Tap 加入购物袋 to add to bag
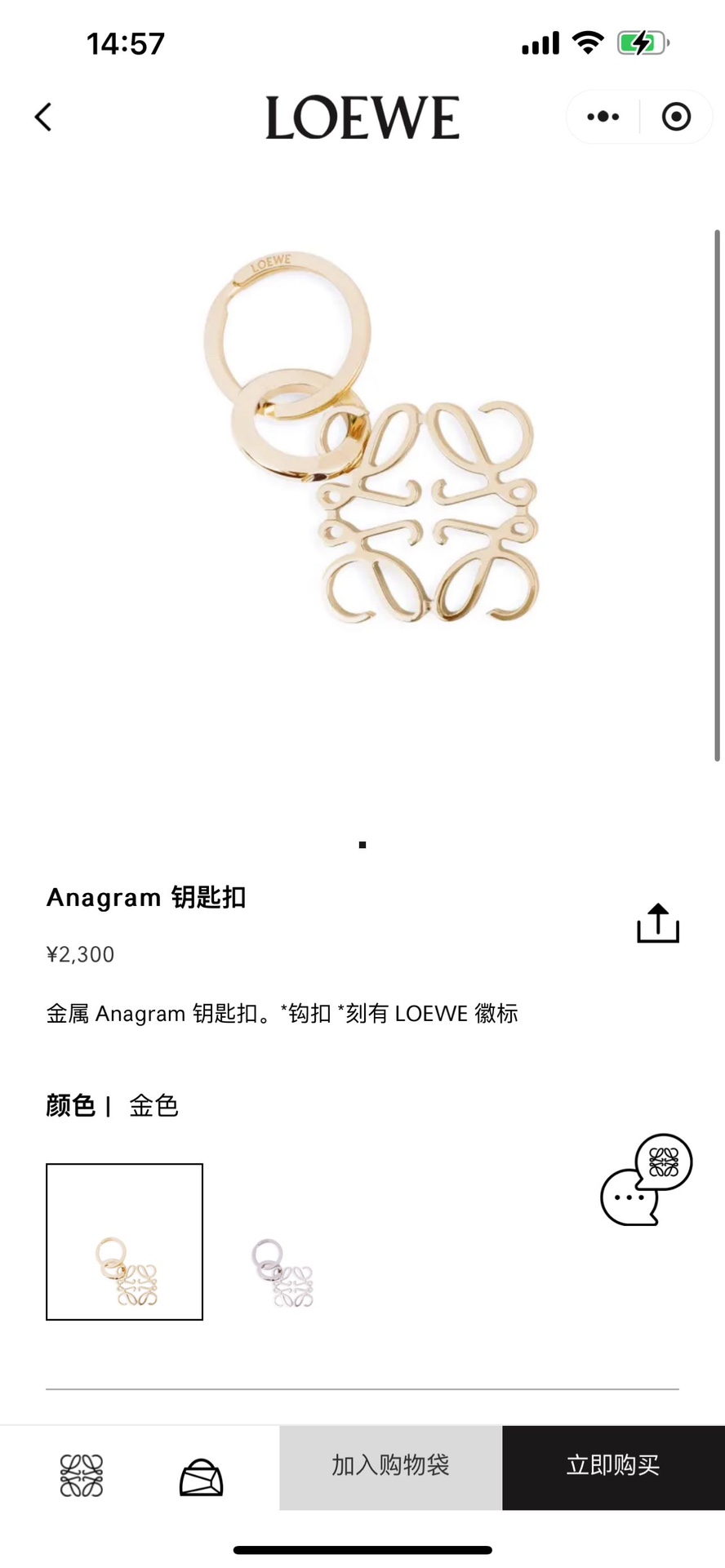This screenshot has width=725, height=1568. pyautogui.click(x=390, y=1466)
